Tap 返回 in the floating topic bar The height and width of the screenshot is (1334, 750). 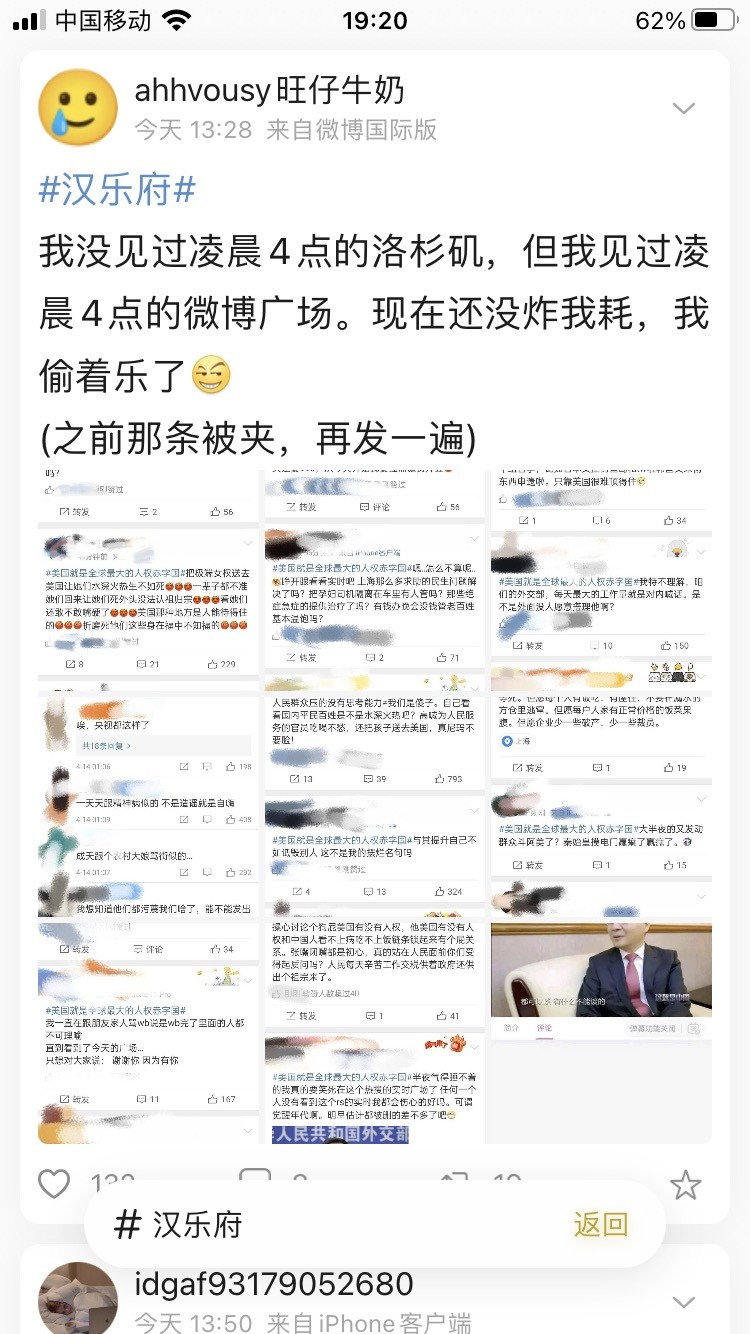(x=600, y=1224)
